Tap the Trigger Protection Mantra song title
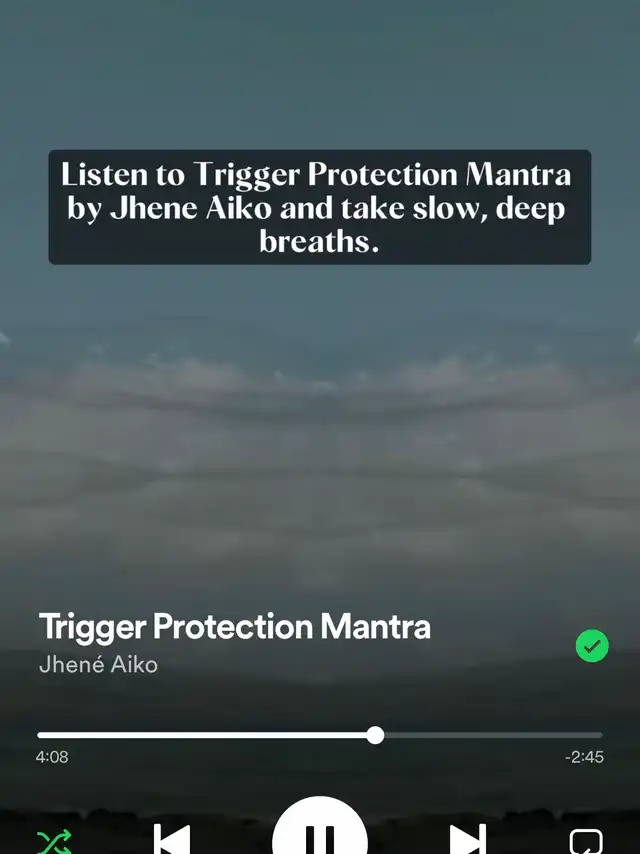The width and height of the screenshot is (640, 854). (235, 627)
